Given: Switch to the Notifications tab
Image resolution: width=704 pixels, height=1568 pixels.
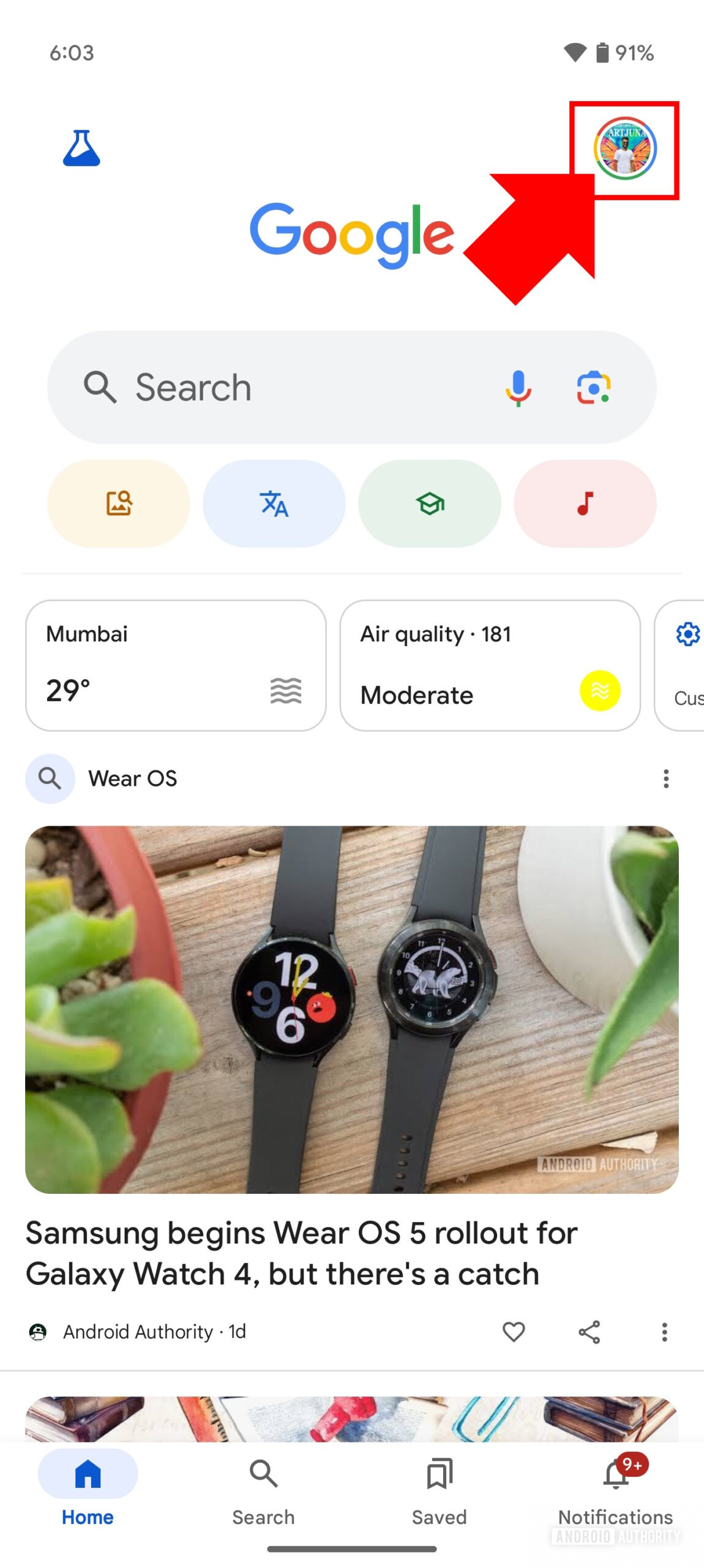Looking at the screenshot, I should tap(615, 1490).
